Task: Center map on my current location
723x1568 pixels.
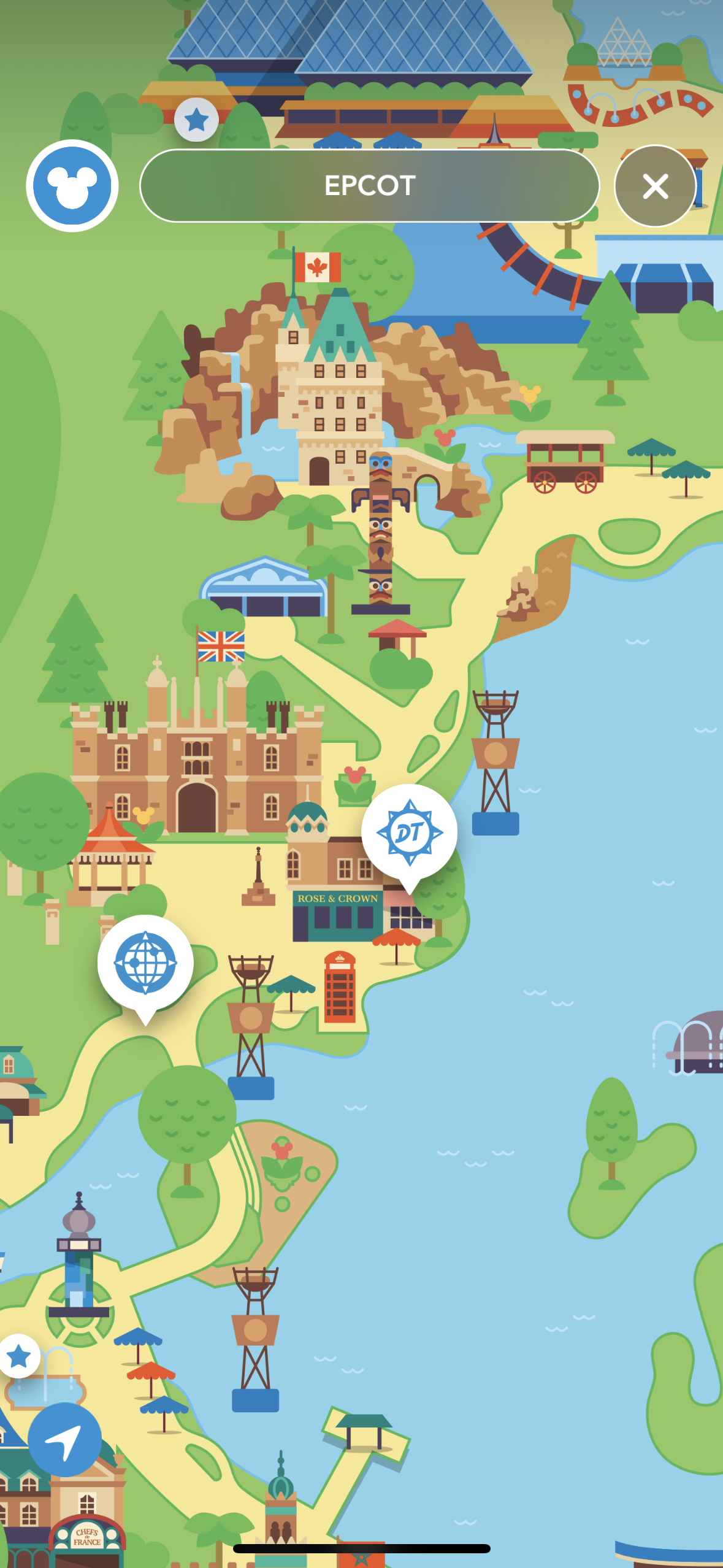Action: 64,1439
